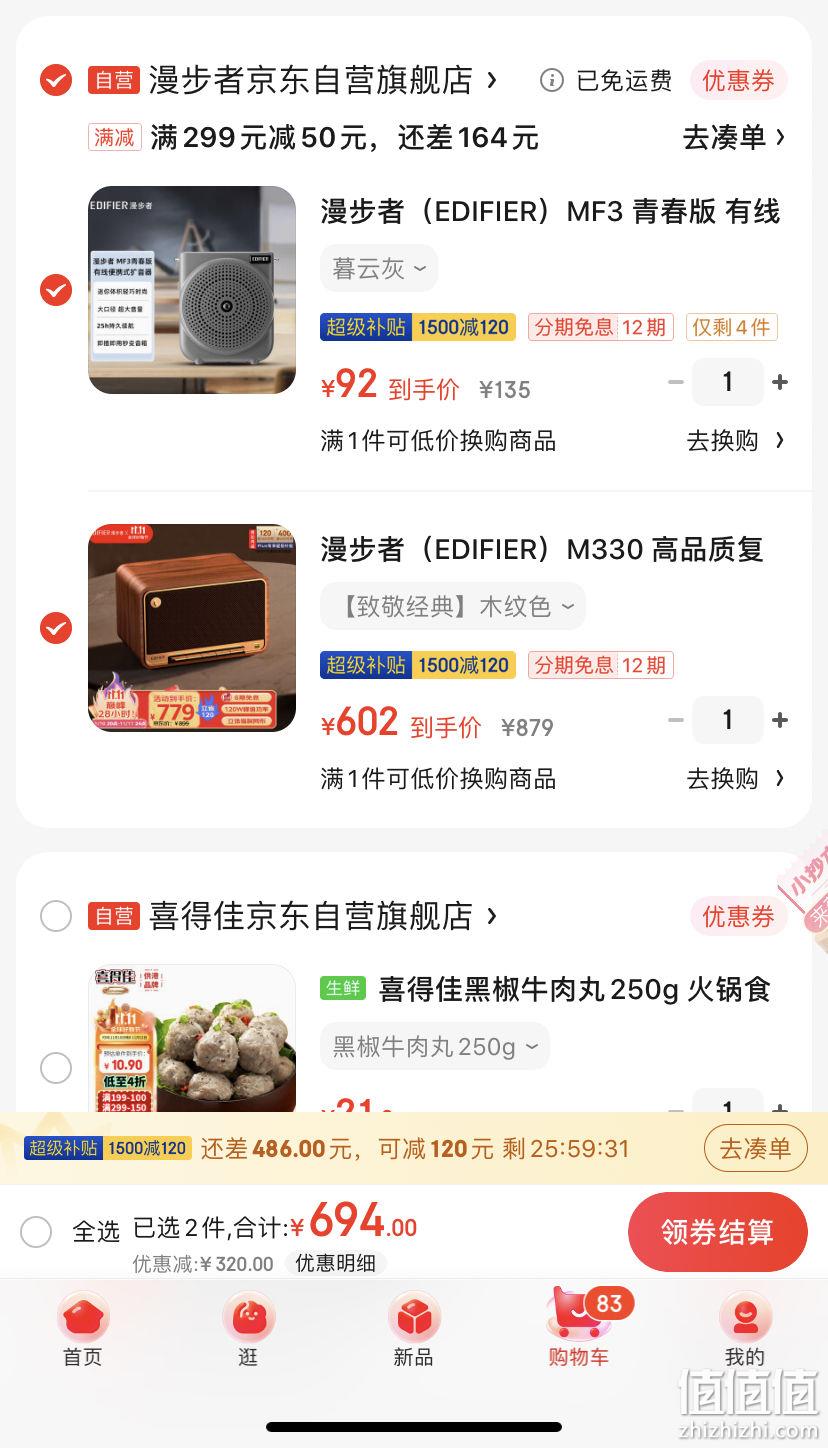828x1448 pixels.
Task: Open the 优惠券 coupons for the 漫步者 store
Action: tap(738, 81)
